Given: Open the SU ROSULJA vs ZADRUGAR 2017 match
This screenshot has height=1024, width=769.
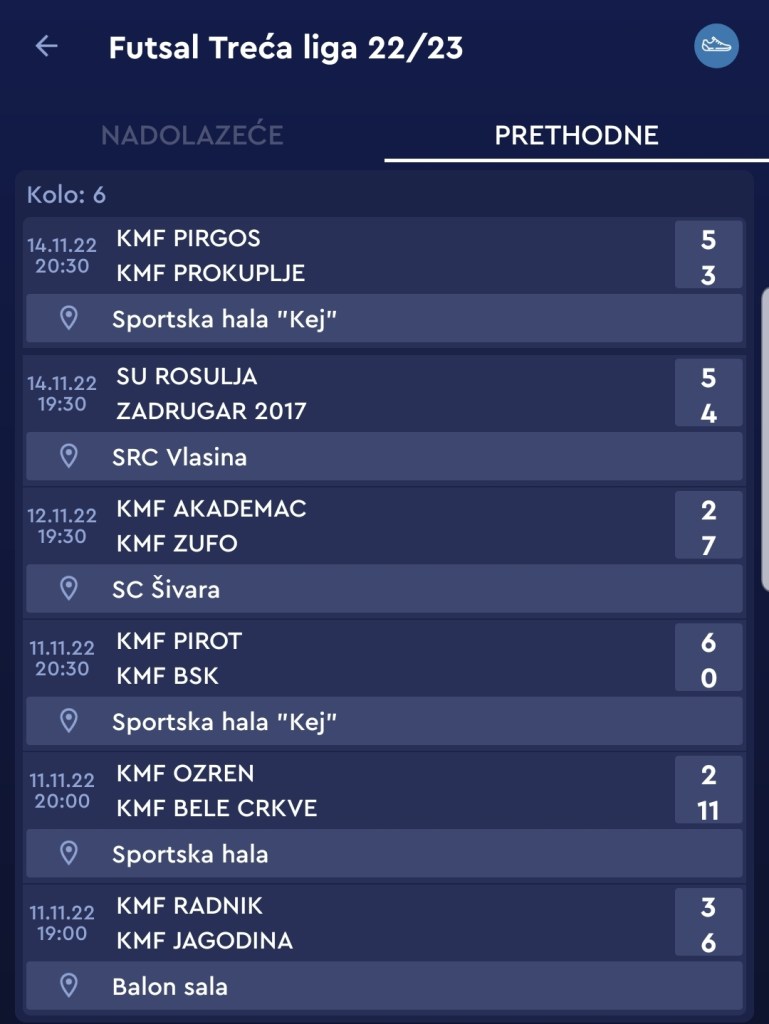Looking at the screenshot, I should [x=384, y=393].
